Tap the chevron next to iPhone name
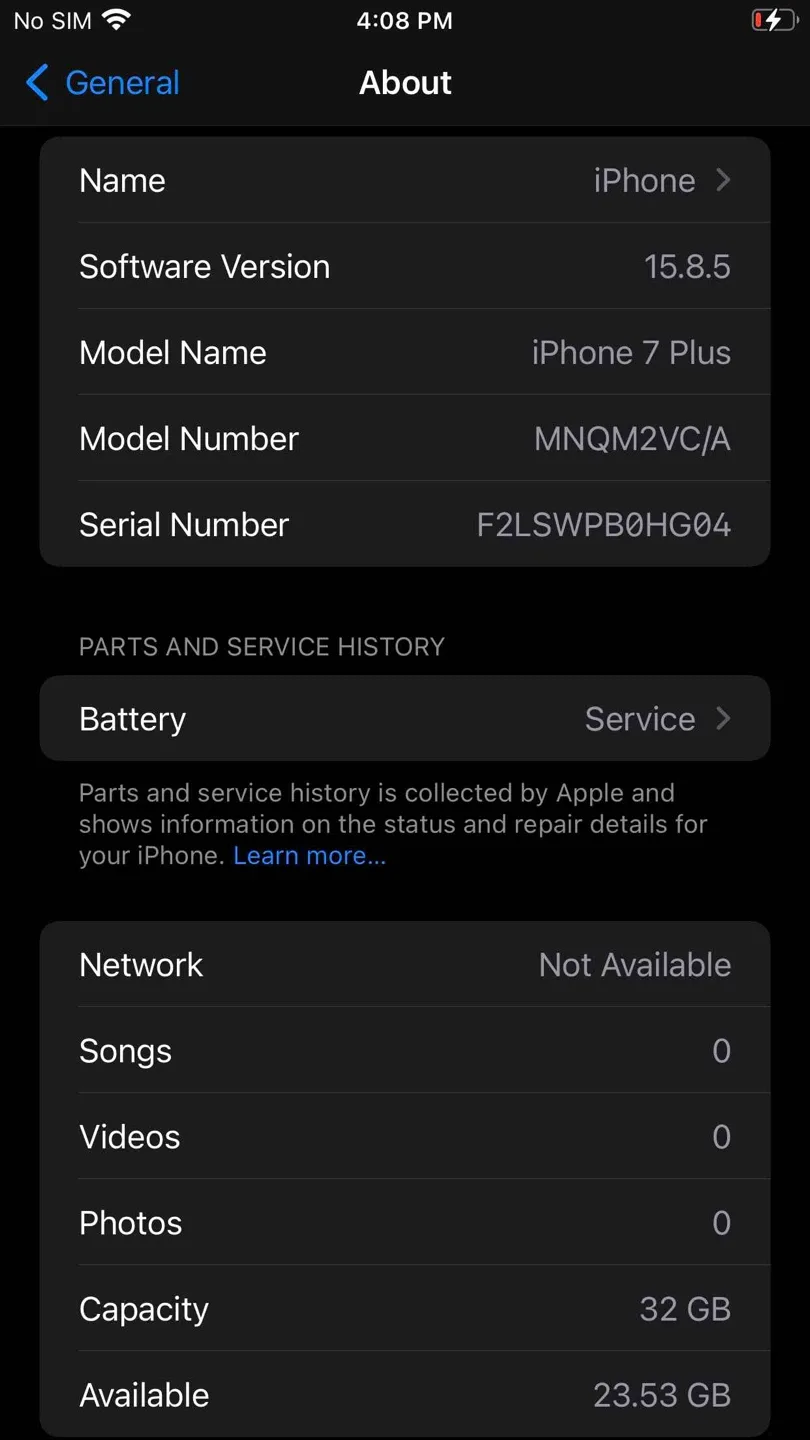The height and width of the screenshot is (1440, 810). tap(722, 180)
